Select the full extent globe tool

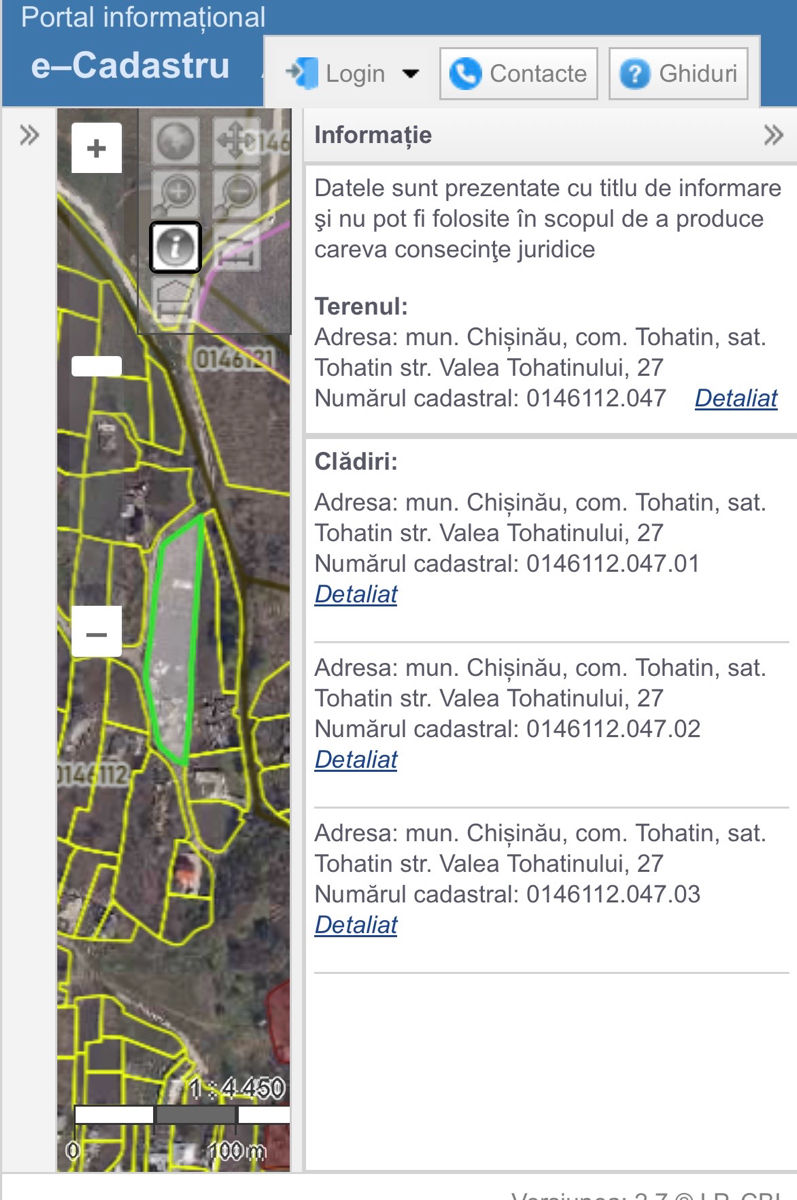click(x=176, y=141)
